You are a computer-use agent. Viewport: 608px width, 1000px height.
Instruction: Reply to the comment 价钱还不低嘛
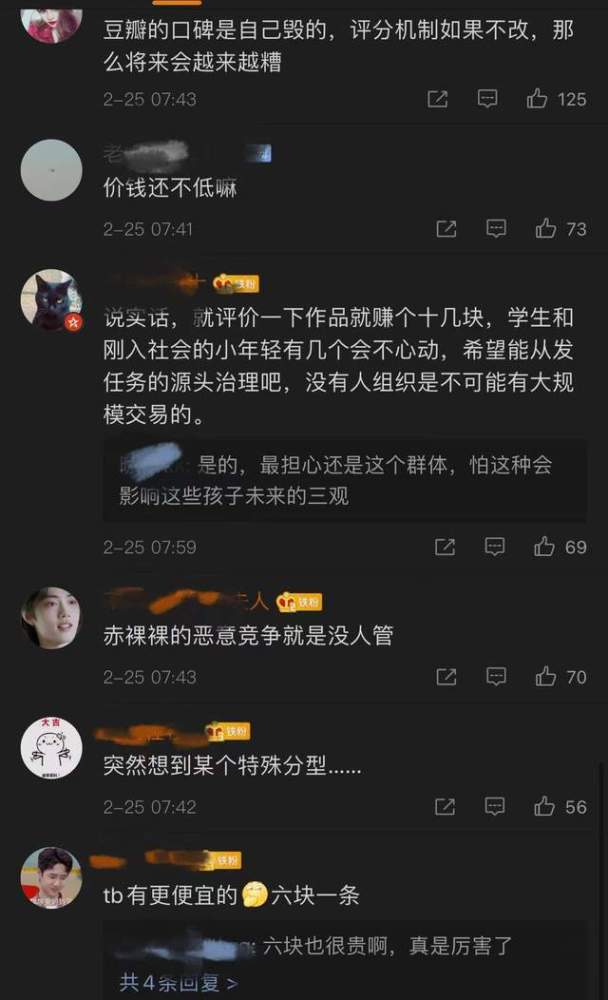[496, 228]
